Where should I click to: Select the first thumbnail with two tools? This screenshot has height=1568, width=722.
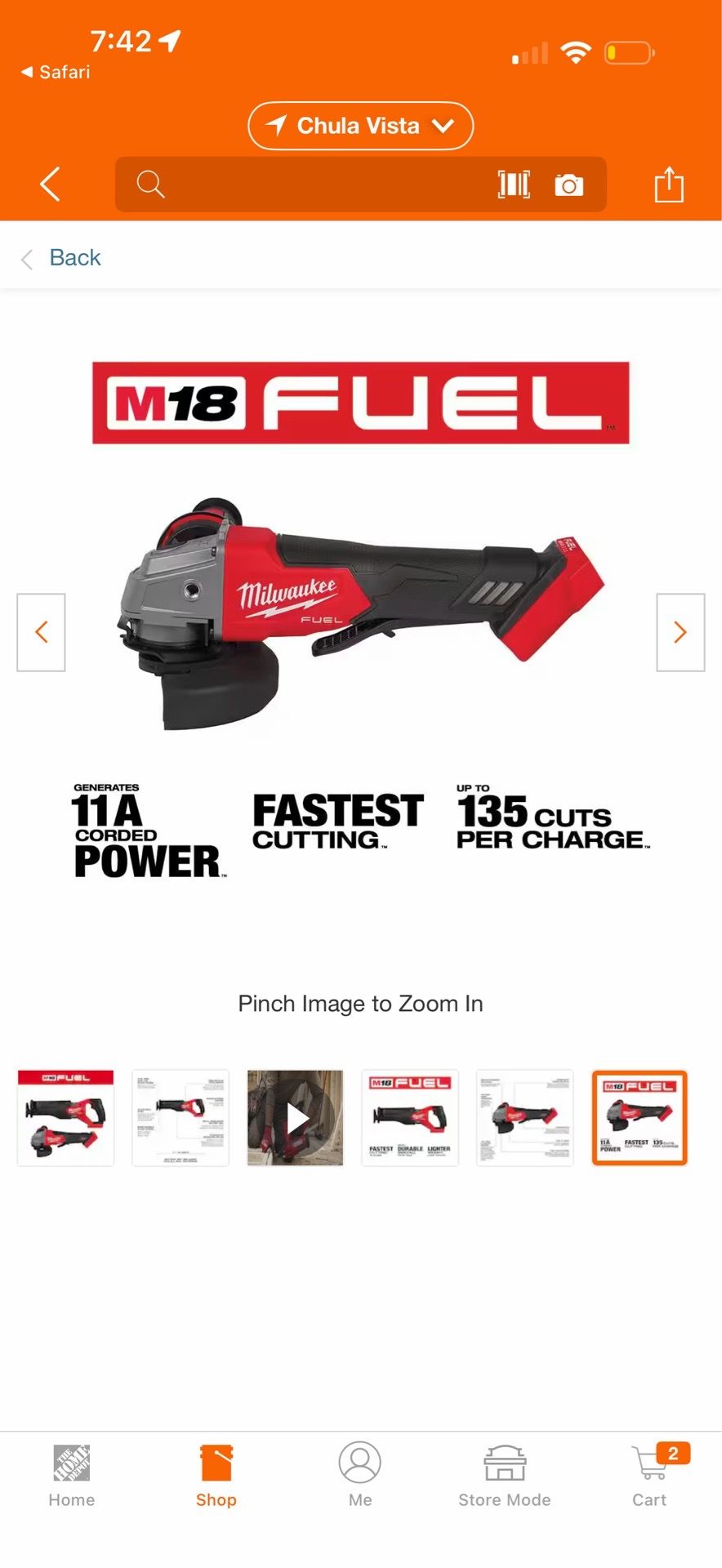66,1117
